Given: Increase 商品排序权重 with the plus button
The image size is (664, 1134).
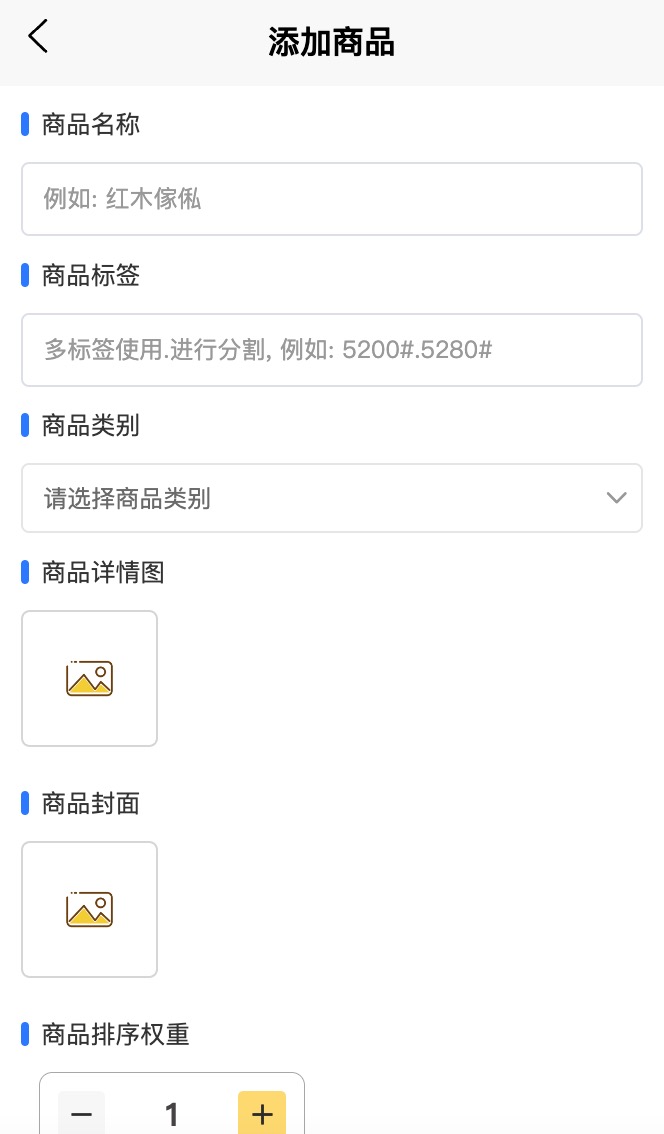Looking at the screenshot, I should (x=262, y=1113).
